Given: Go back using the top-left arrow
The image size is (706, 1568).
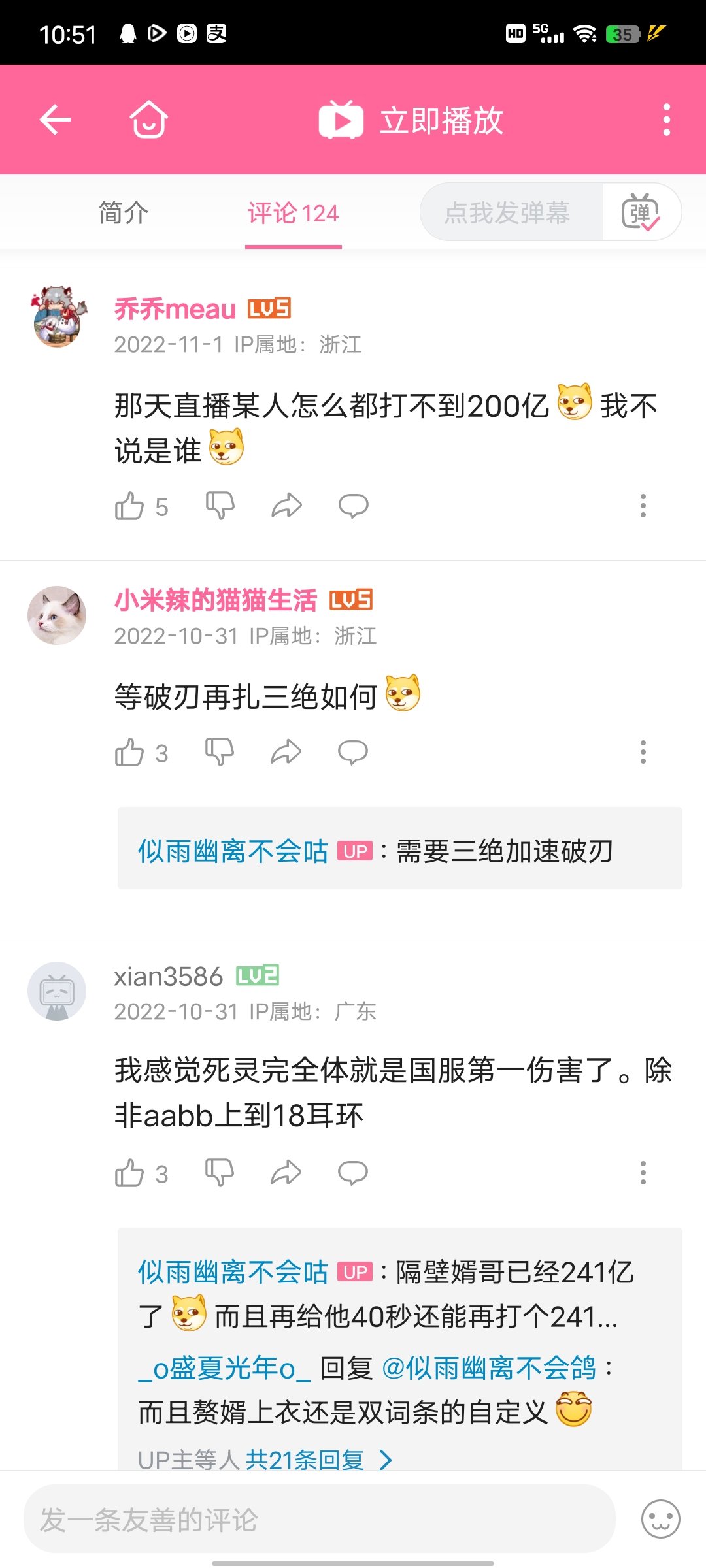Looking at the screenshot, I should pos(55,120).
